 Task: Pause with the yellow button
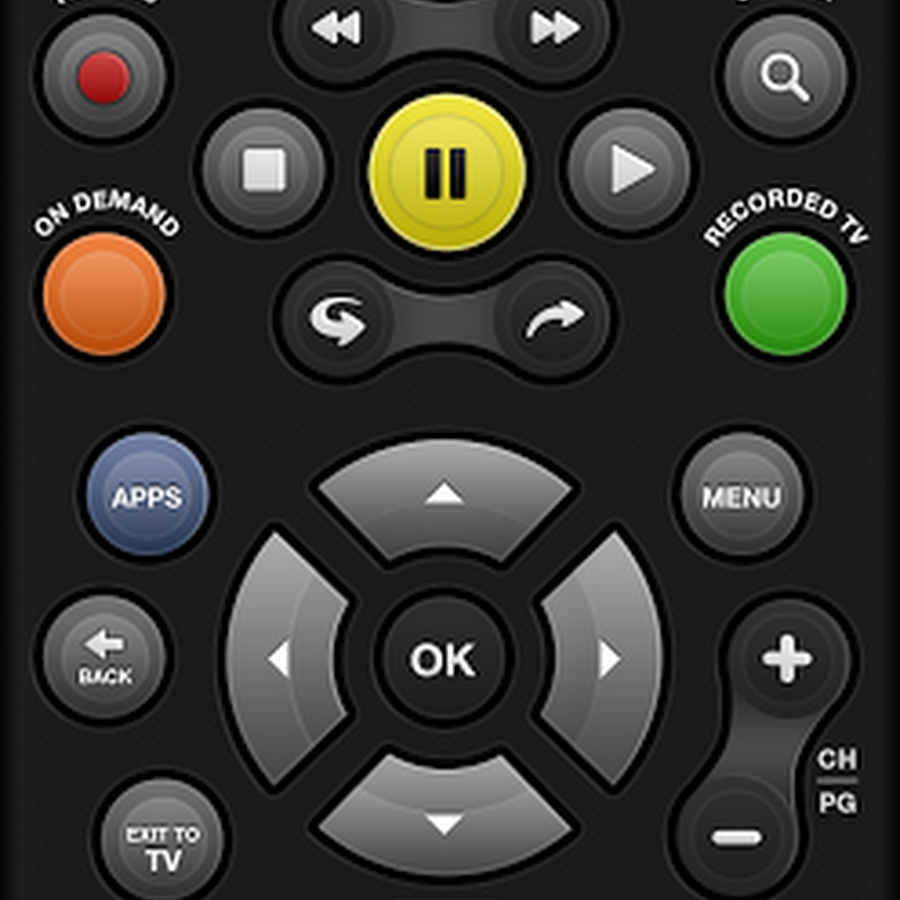pos(446,172)
